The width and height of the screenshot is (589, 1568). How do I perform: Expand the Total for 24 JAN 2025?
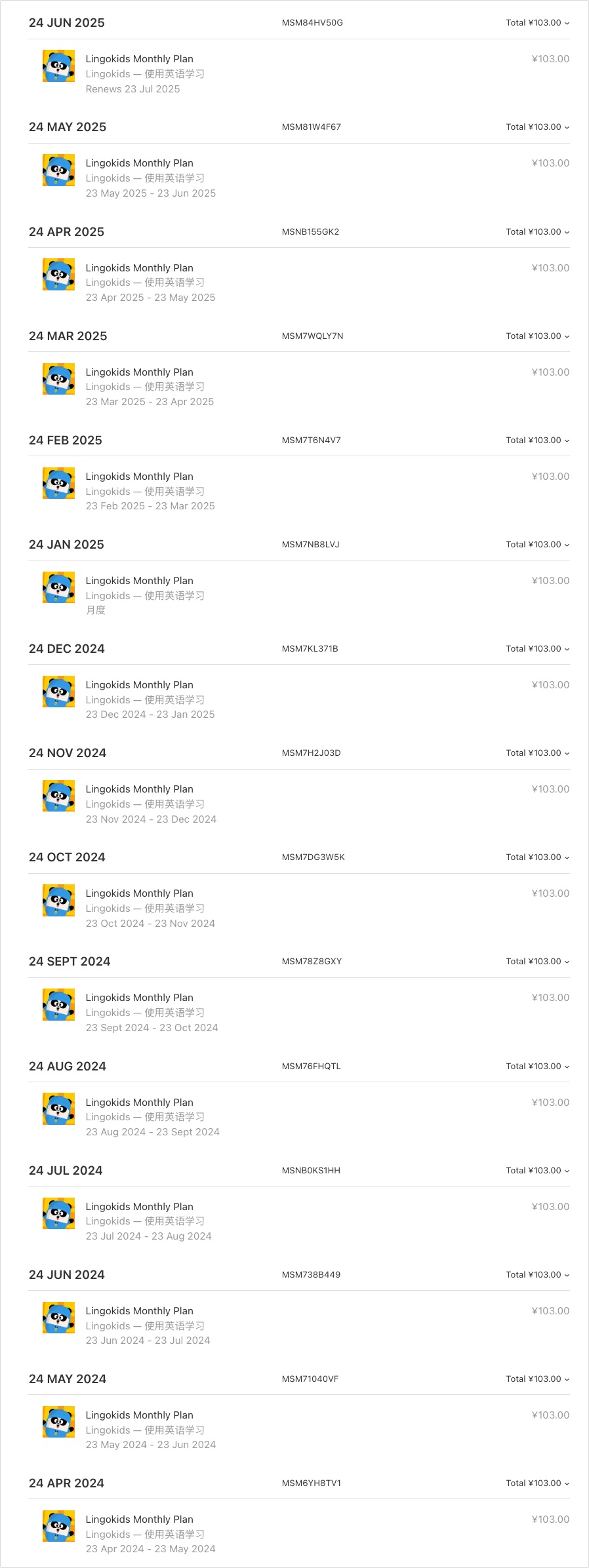(537, 545)
